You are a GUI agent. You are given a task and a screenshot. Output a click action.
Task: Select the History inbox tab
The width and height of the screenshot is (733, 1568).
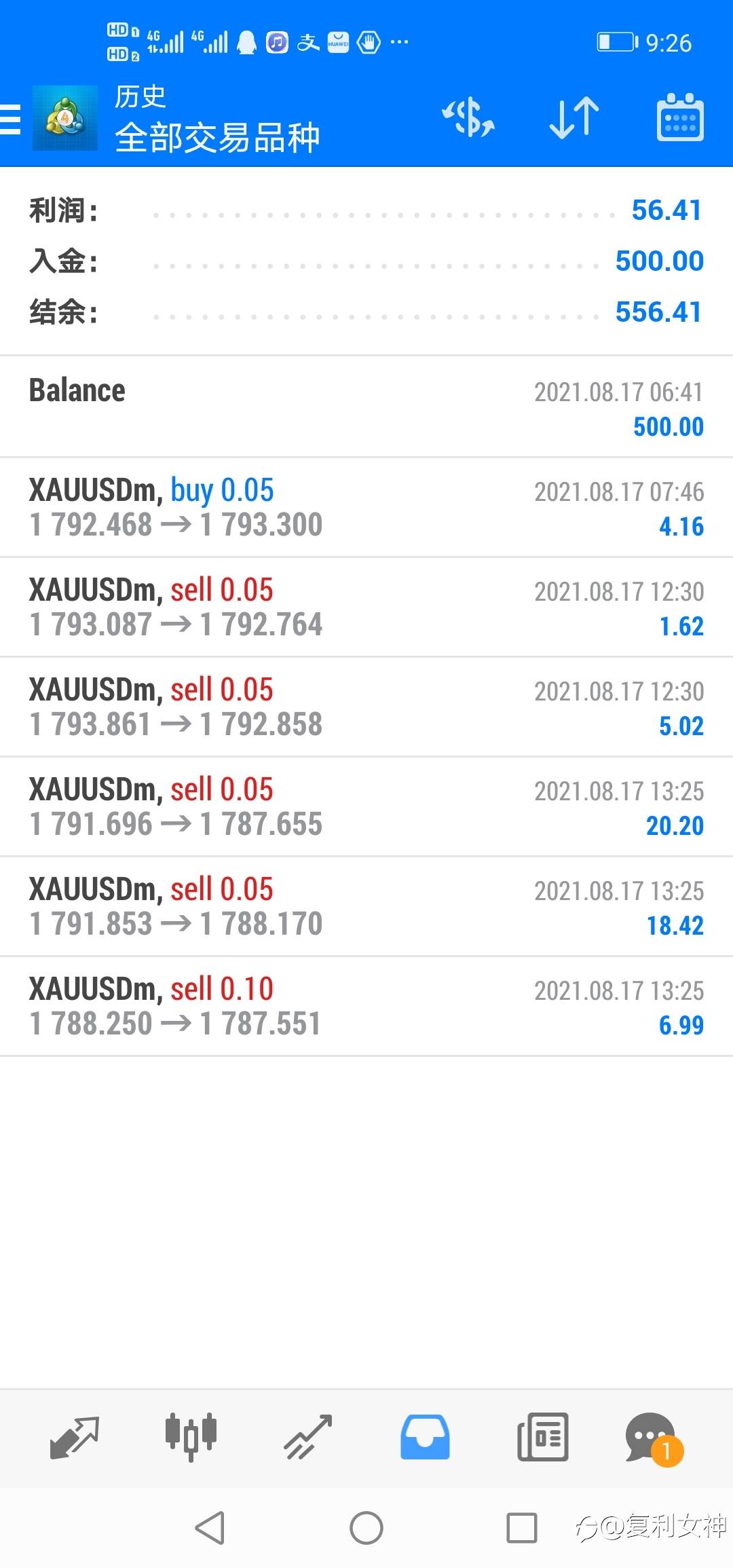pos(425,1438)
